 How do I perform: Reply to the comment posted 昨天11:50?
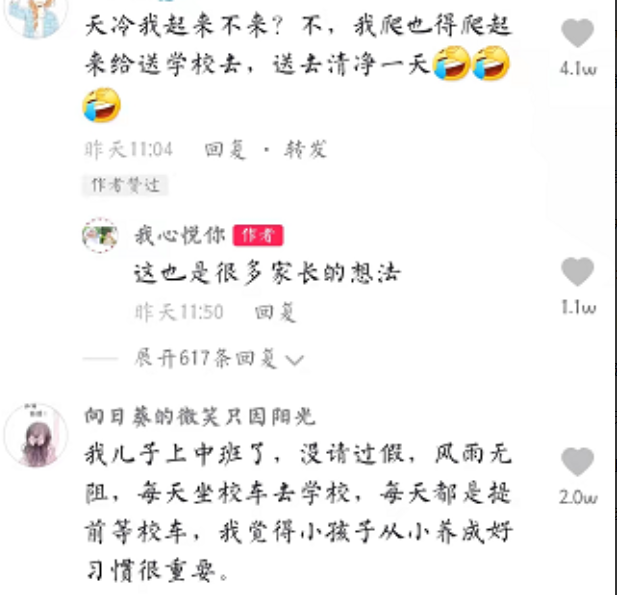coord(275,313)
